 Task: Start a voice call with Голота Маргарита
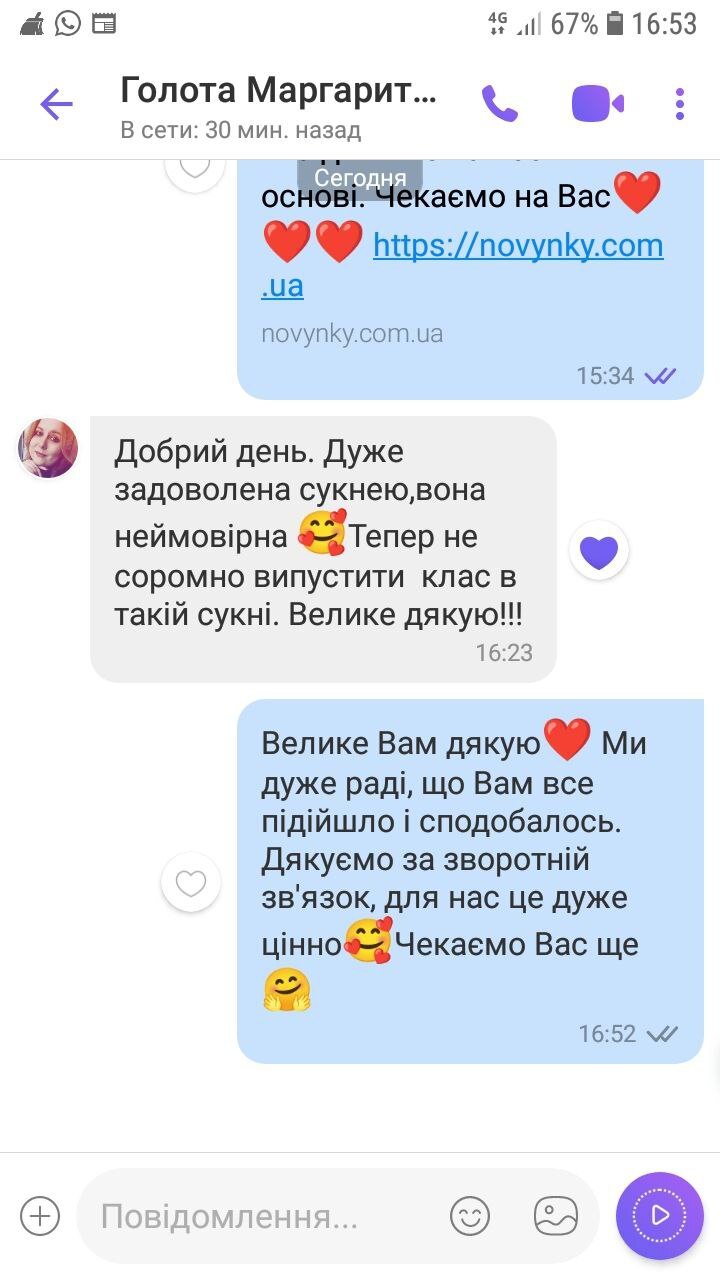499,103
